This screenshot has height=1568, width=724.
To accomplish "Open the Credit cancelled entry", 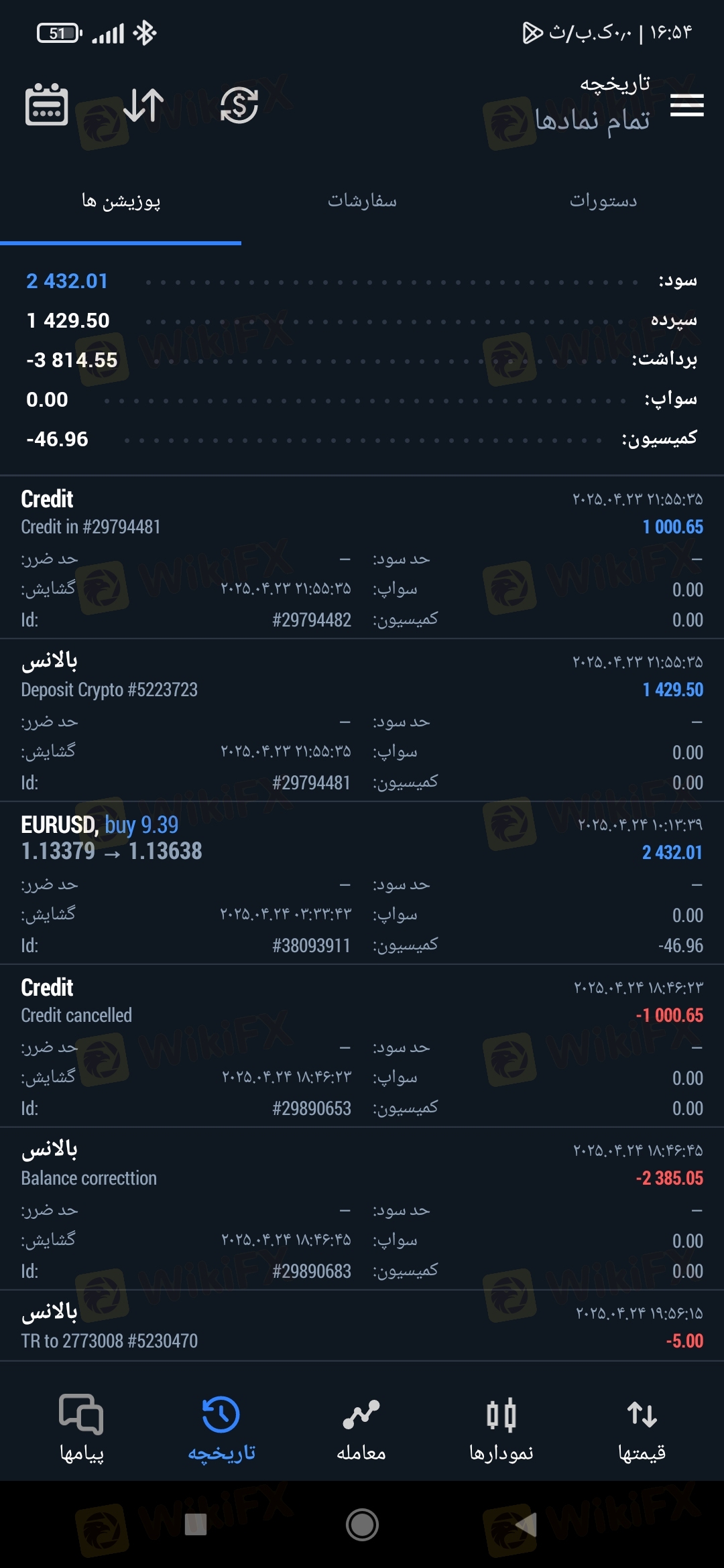I will [362, 1046].
